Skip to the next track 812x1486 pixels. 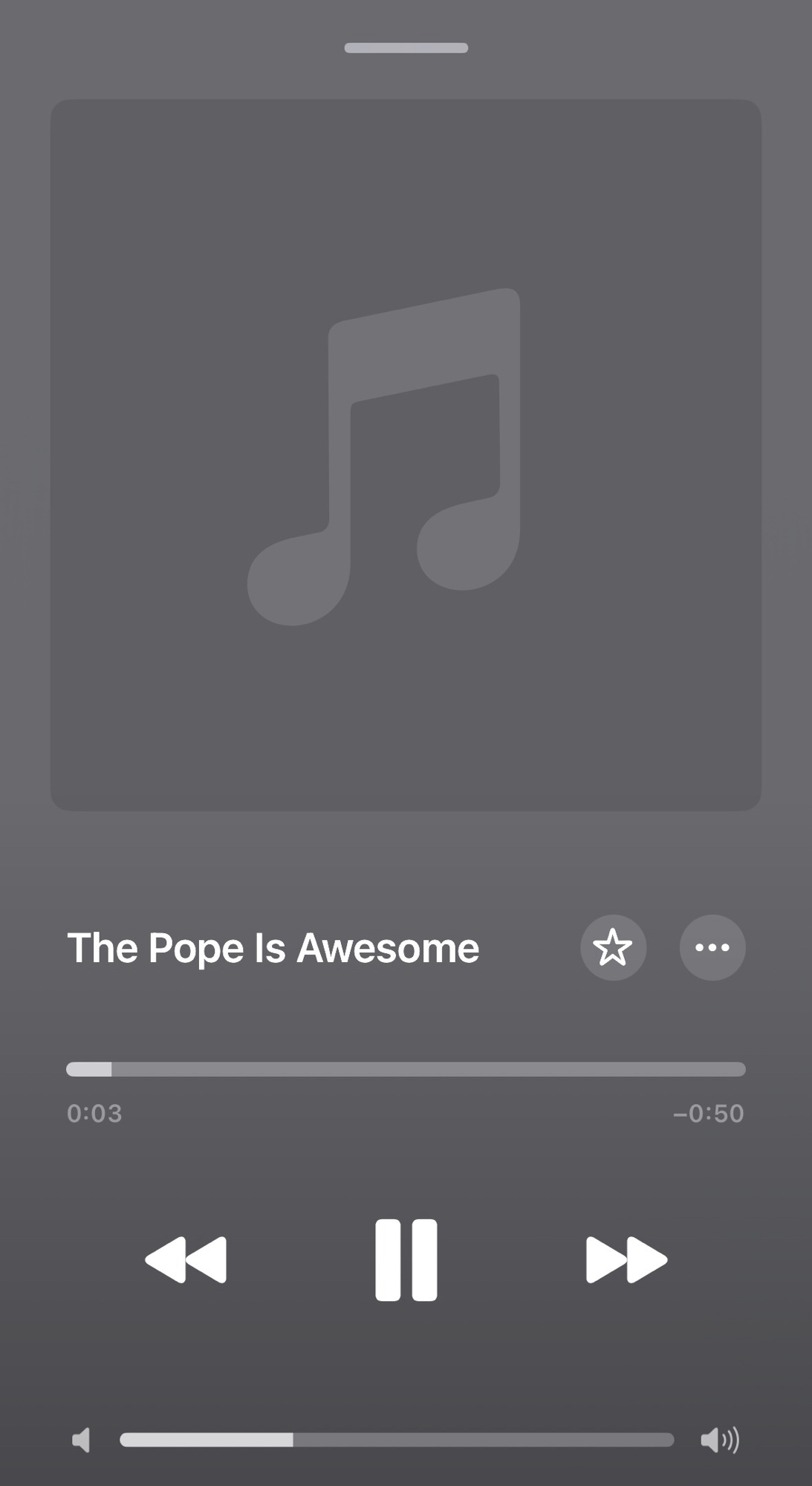click(626, 1259)
